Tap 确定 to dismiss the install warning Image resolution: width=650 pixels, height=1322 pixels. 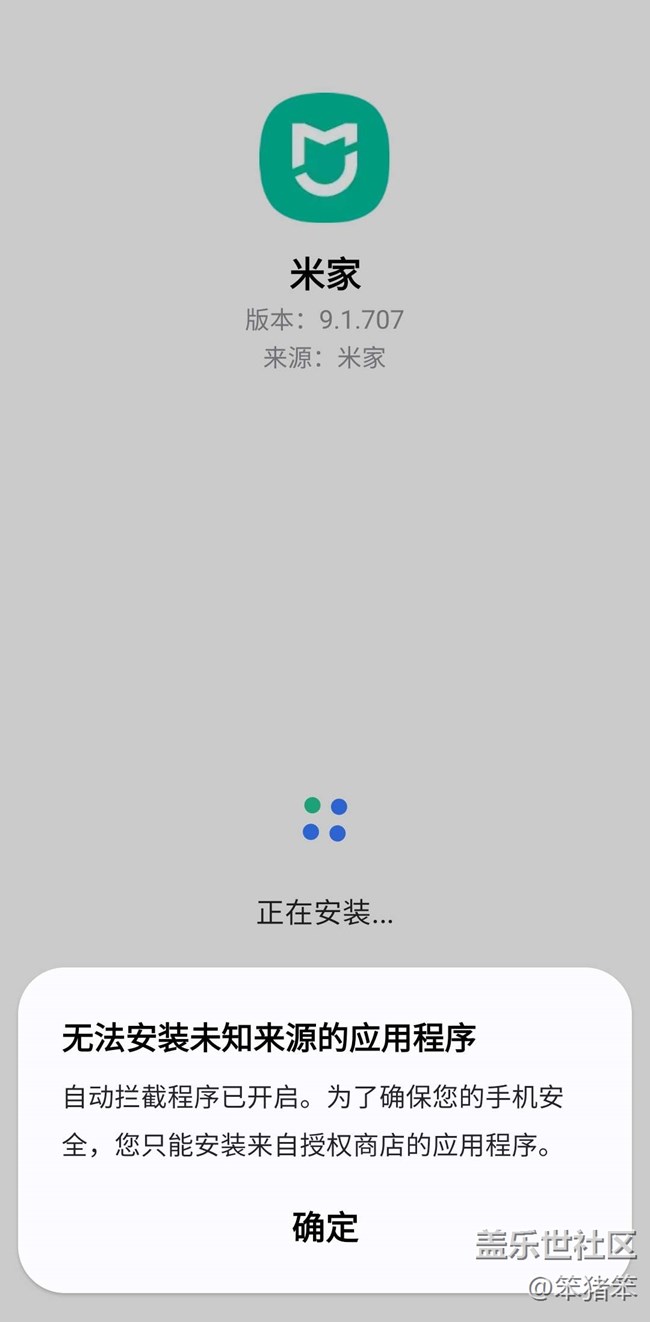[325, 1226]
